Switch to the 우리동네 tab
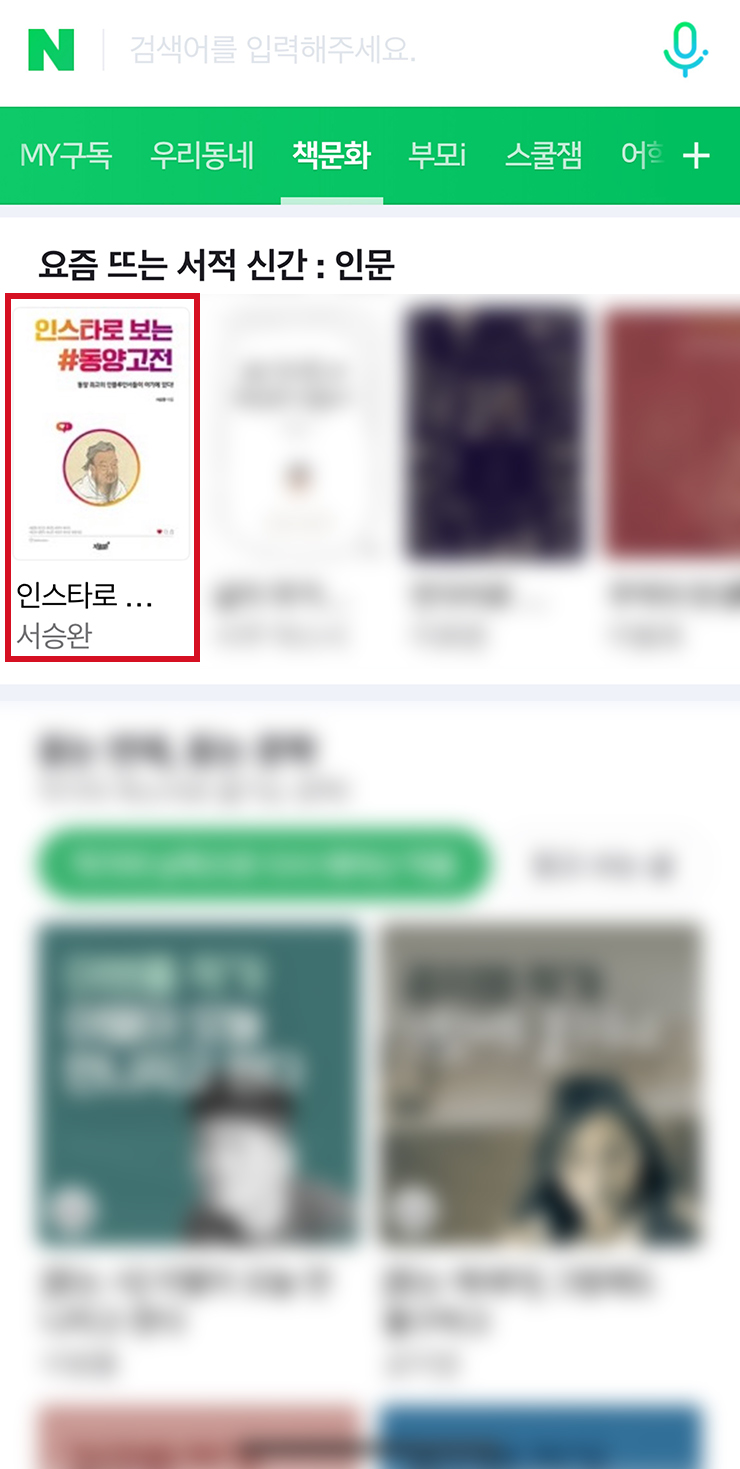The height and width of the screenshot is (1469, 740). point(202,156)
